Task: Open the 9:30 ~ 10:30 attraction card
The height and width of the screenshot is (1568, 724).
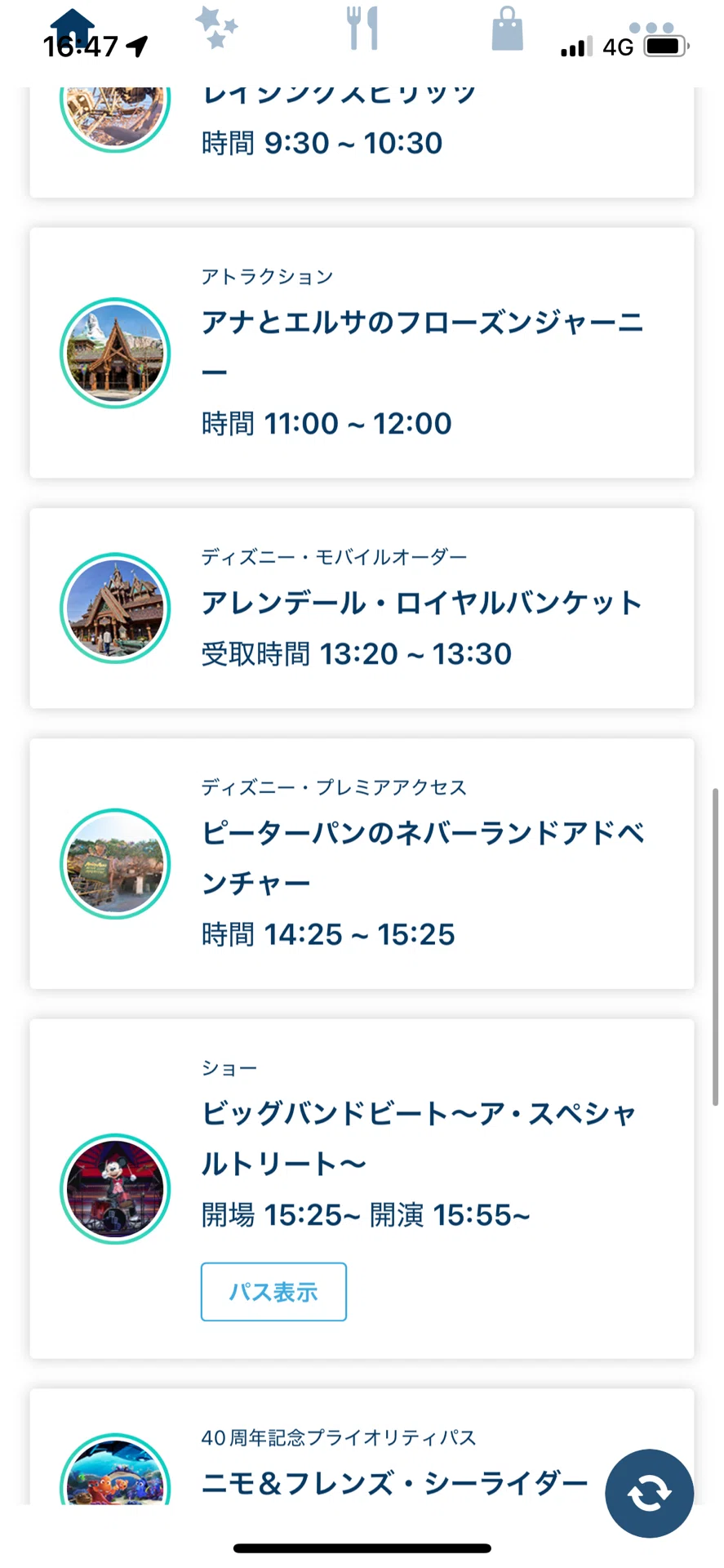Action: pos(362,141)
